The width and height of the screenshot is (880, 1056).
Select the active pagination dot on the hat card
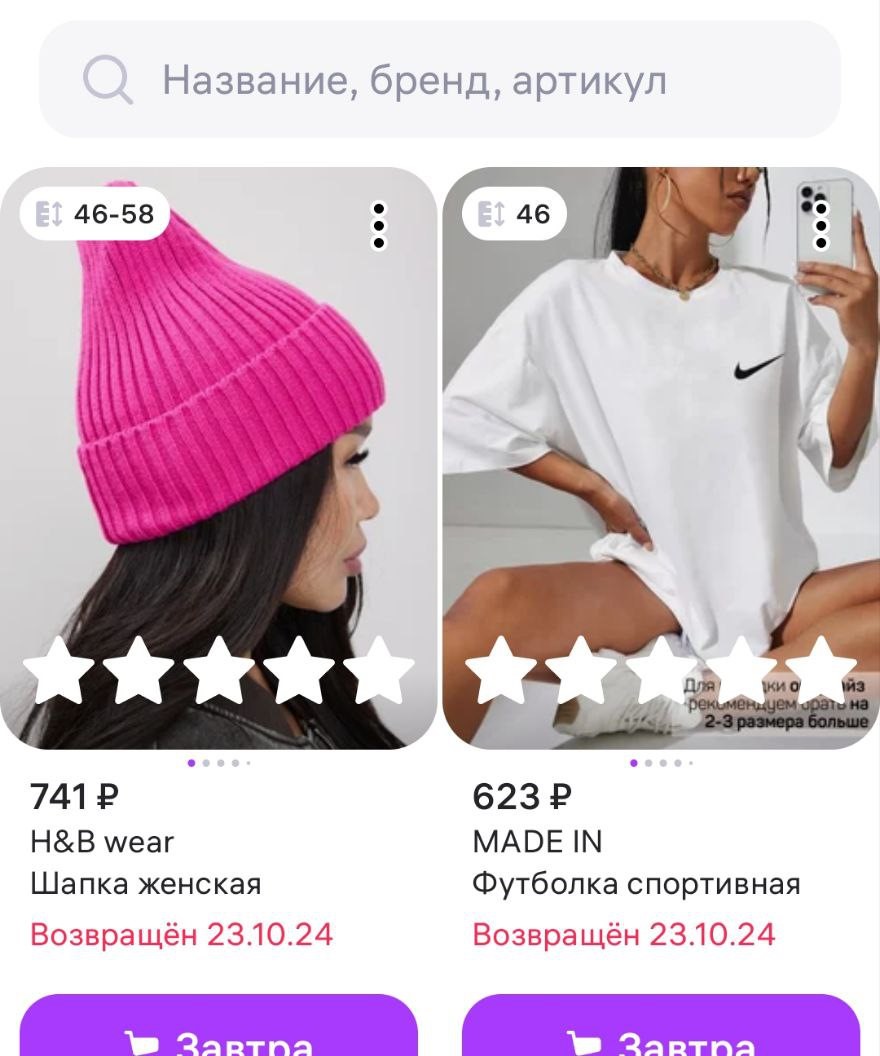190,762
